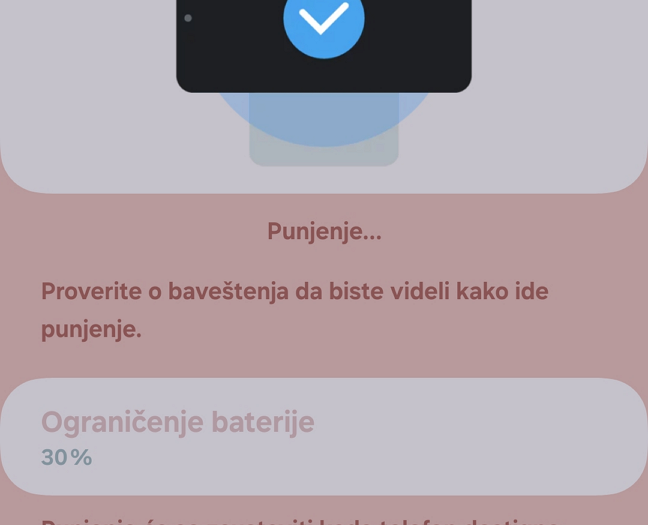Viewport: 648px width, 525px height.
Task: Open the Ograničenje baterije setting
Action: pyautogui.click(x=323, y=437)
